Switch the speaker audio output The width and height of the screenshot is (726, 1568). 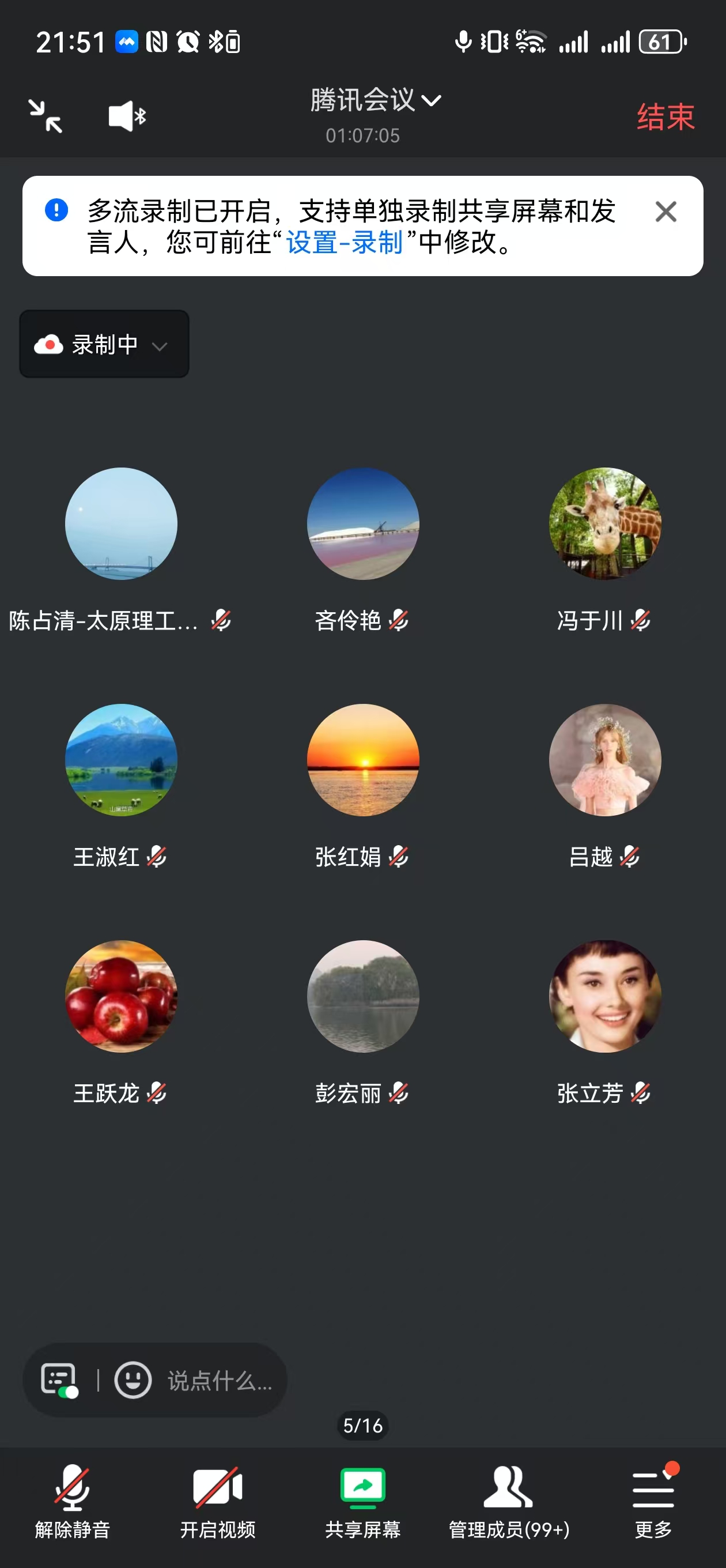click(x=127, y=116)
